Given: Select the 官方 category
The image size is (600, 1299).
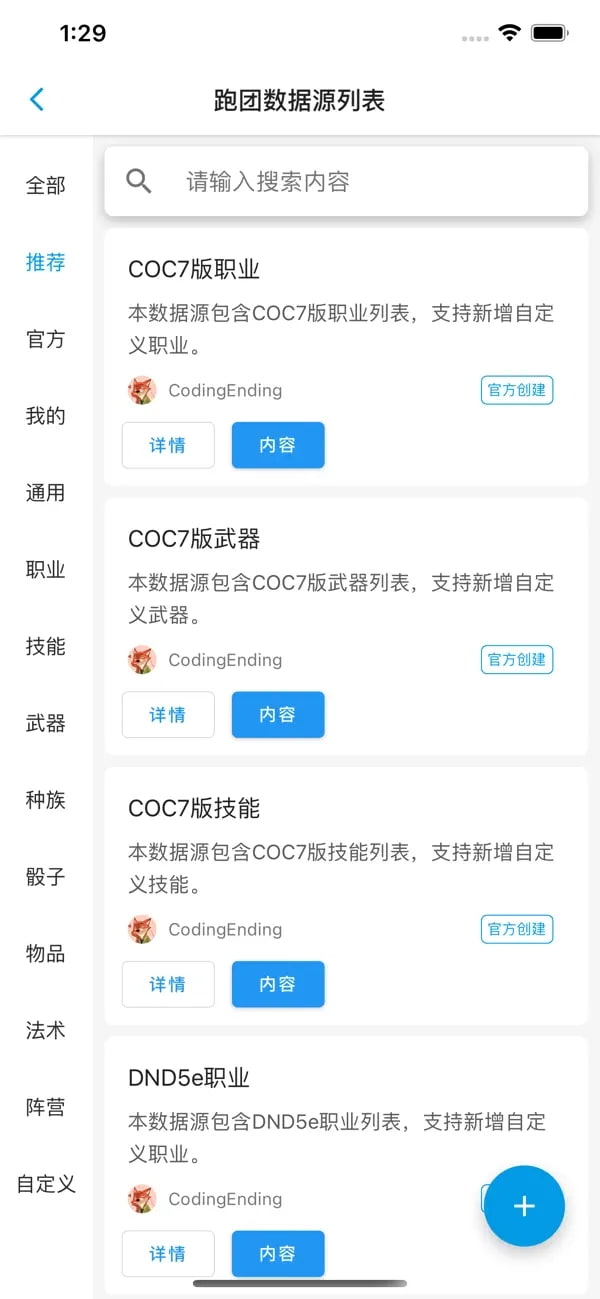Looking at the screenshot, I should tap(45, 339).
